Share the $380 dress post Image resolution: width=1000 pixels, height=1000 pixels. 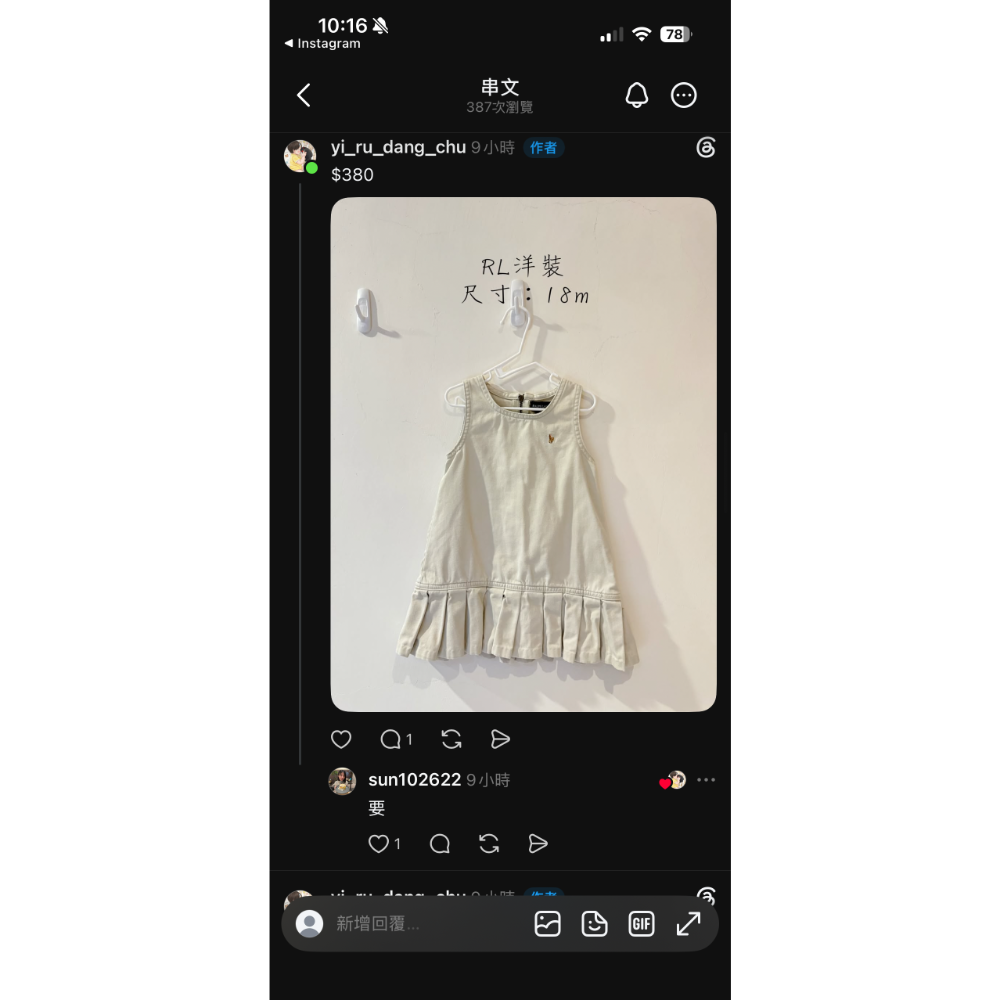[500, 739]
